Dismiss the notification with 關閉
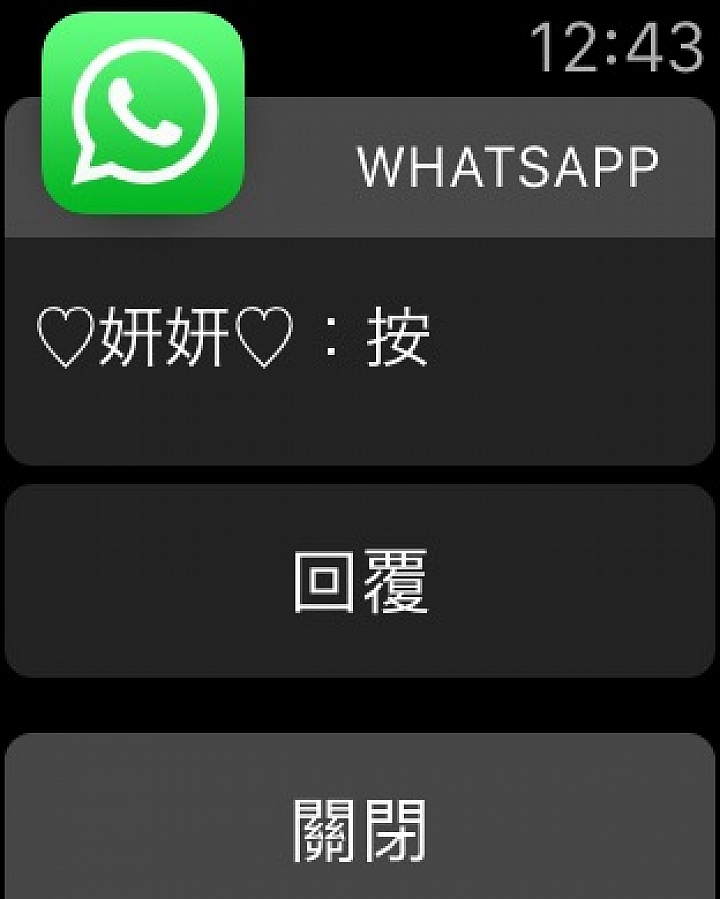This screenshot has width=720, height=899. click(360, 828)
